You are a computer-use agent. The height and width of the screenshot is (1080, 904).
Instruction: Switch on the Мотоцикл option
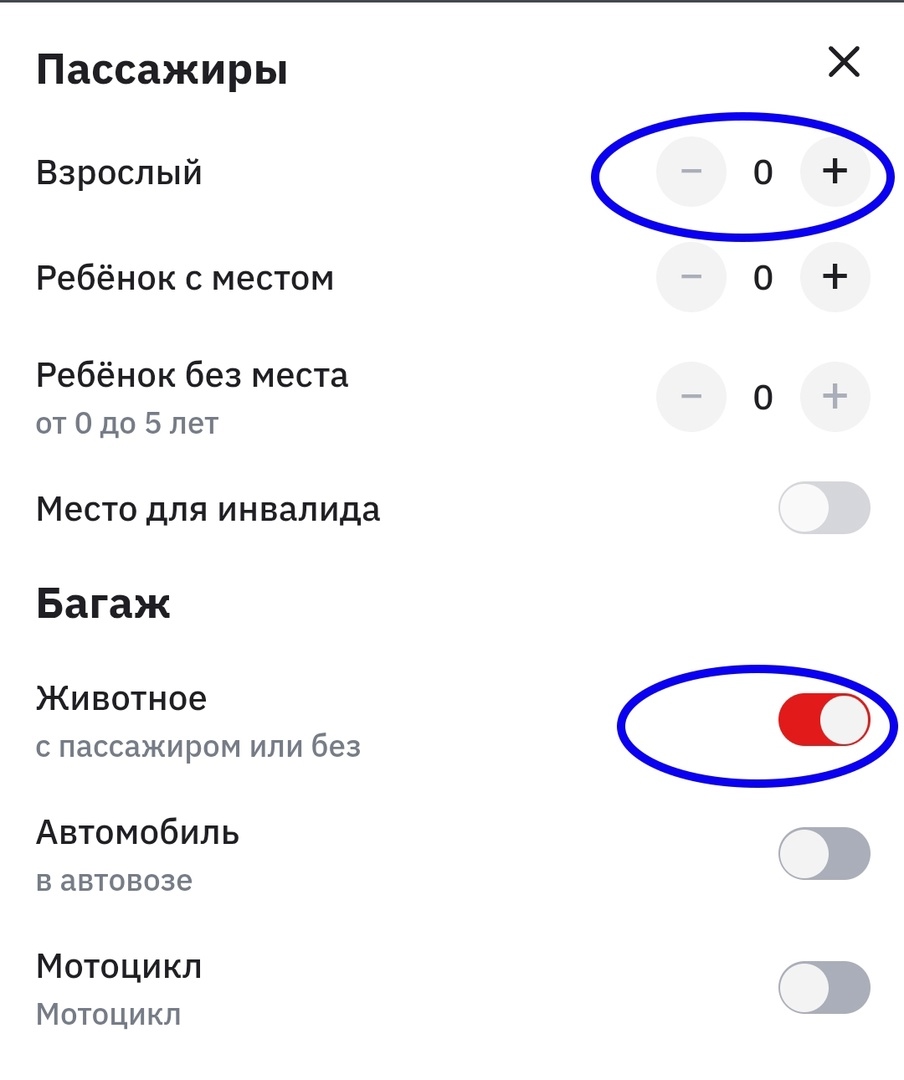(824, 988)
